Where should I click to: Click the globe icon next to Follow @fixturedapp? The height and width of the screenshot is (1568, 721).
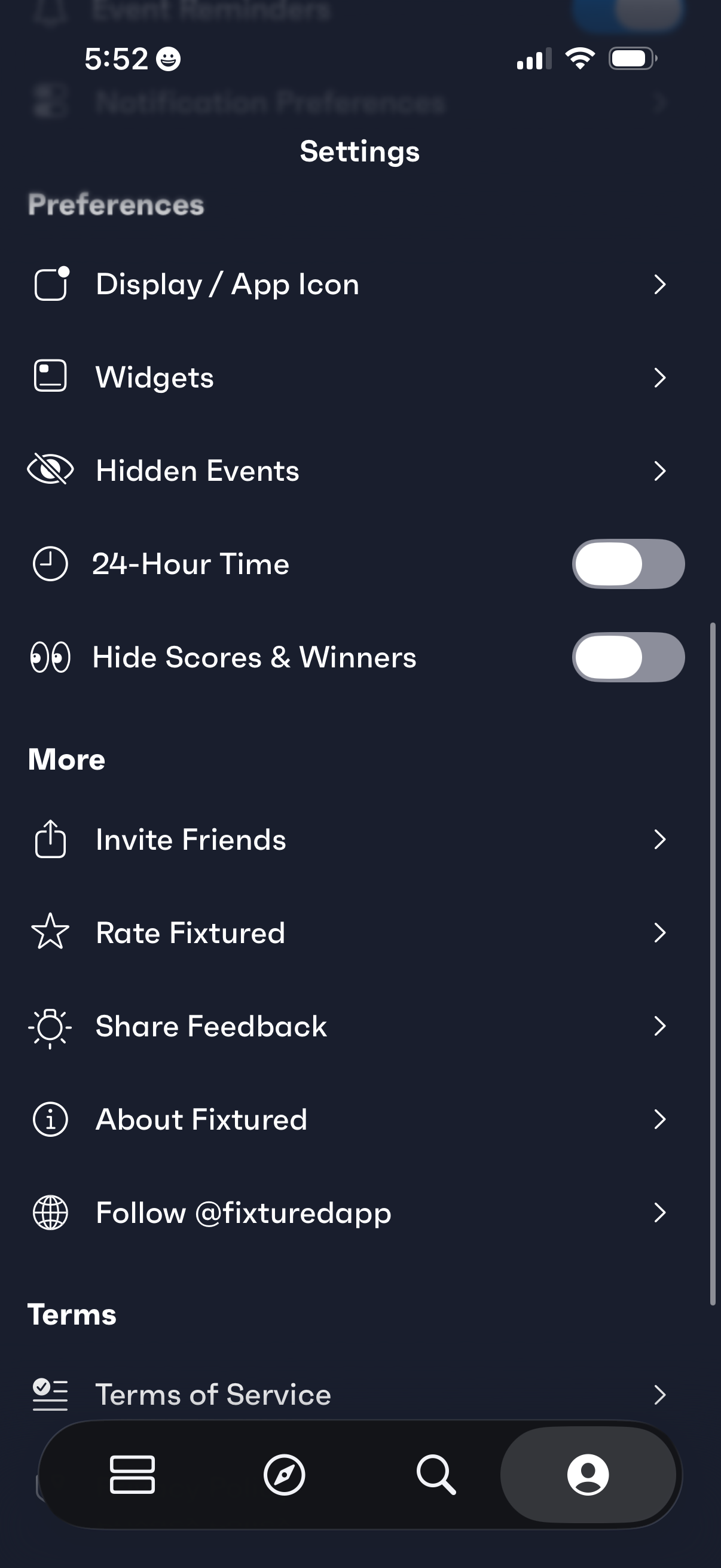(x=51, y=1213)
